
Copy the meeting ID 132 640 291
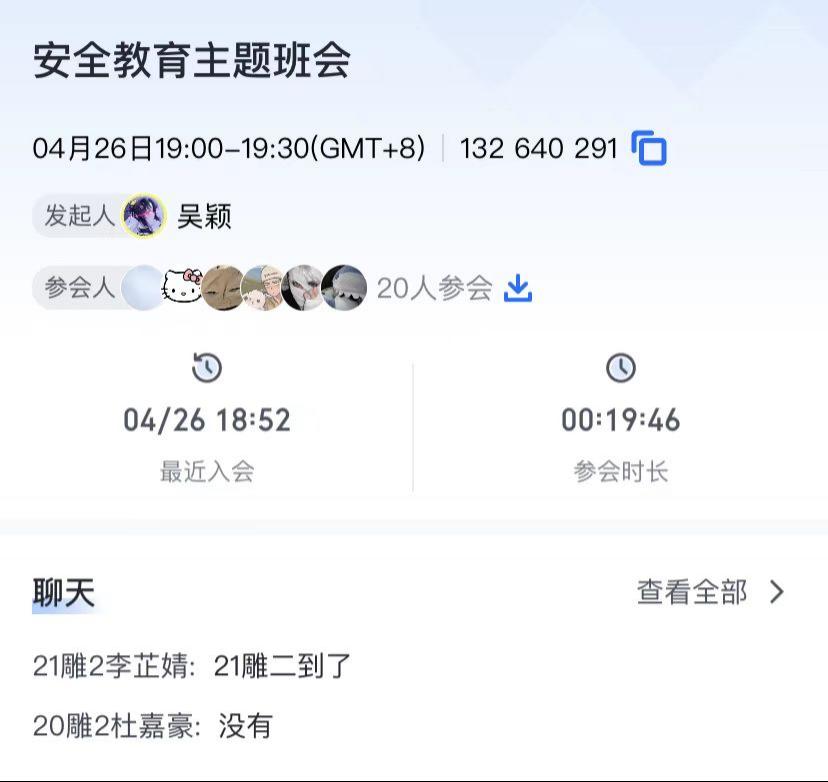tap(649, 149)
